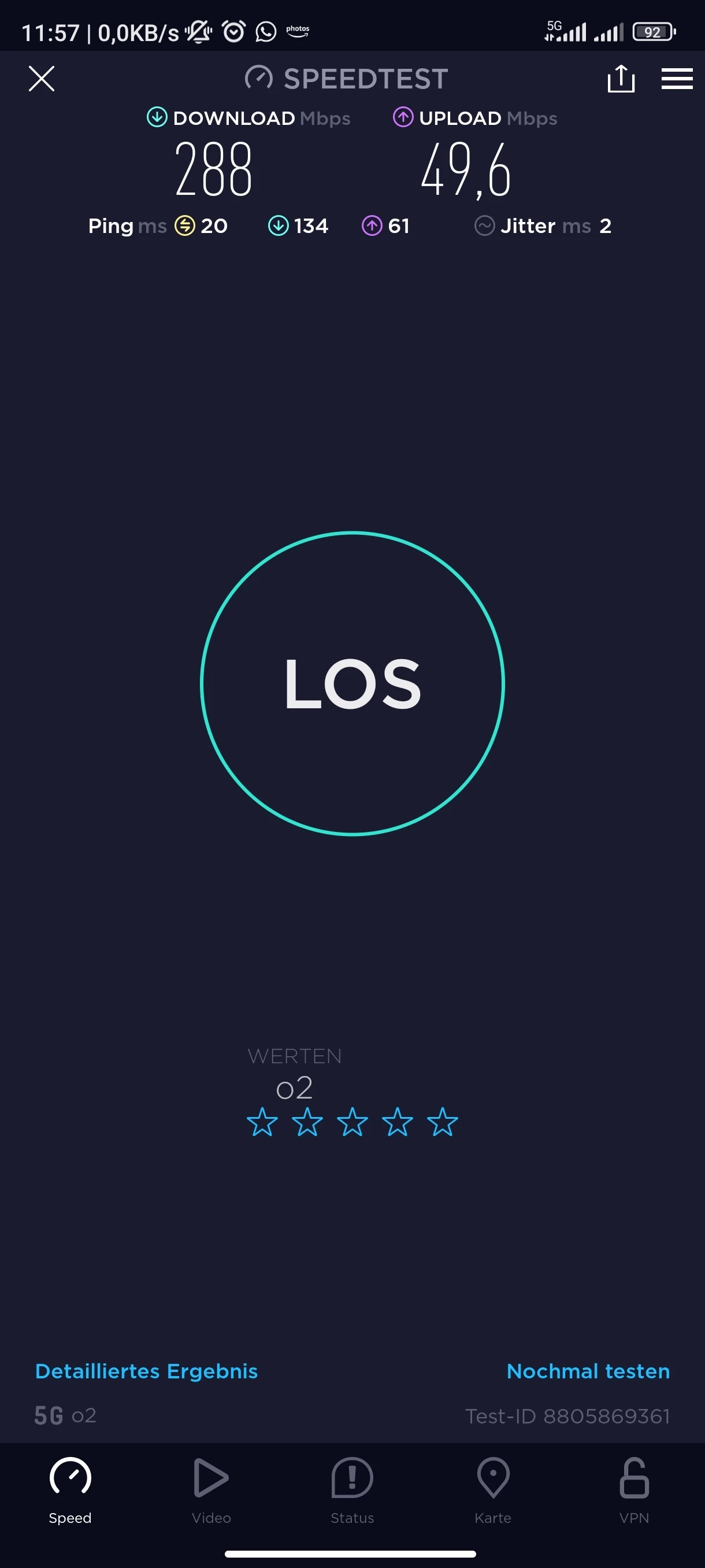The image size is (705, 1568).
Task: Rate o2 with five stars
Action: [x=442, y=1122]
